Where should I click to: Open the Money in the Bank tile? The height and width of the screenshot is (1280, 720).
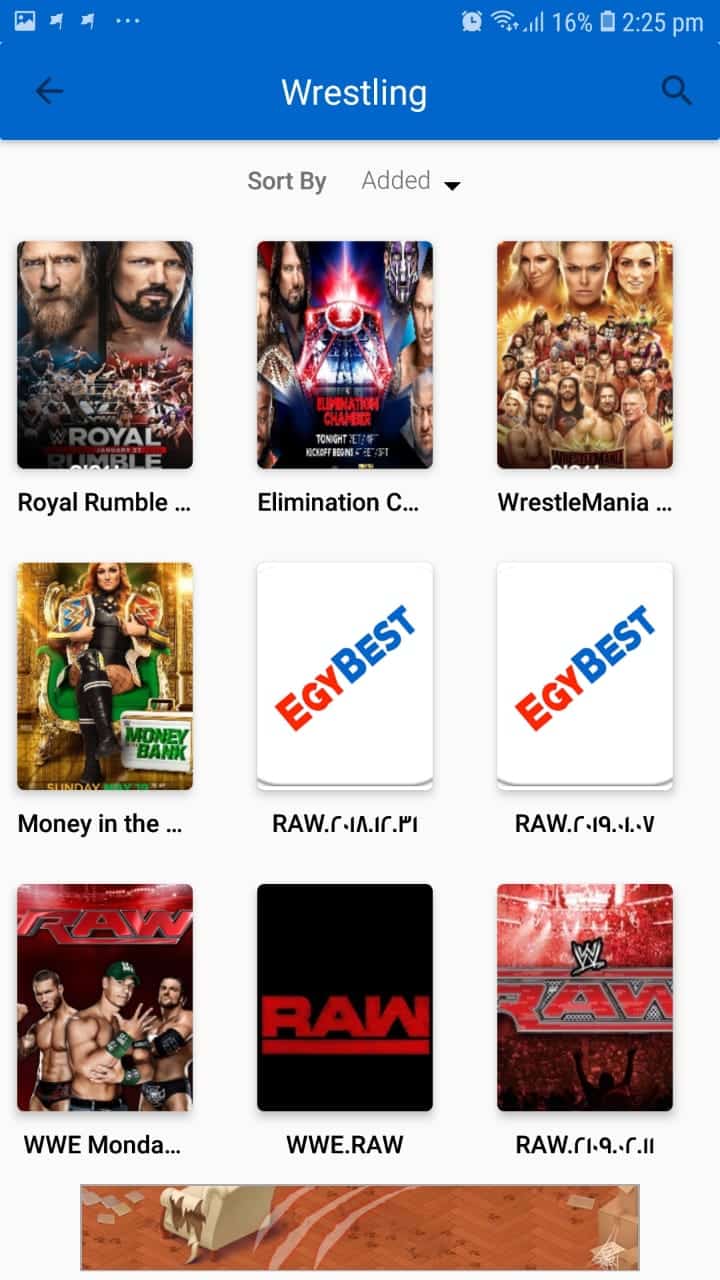[105, 676]
